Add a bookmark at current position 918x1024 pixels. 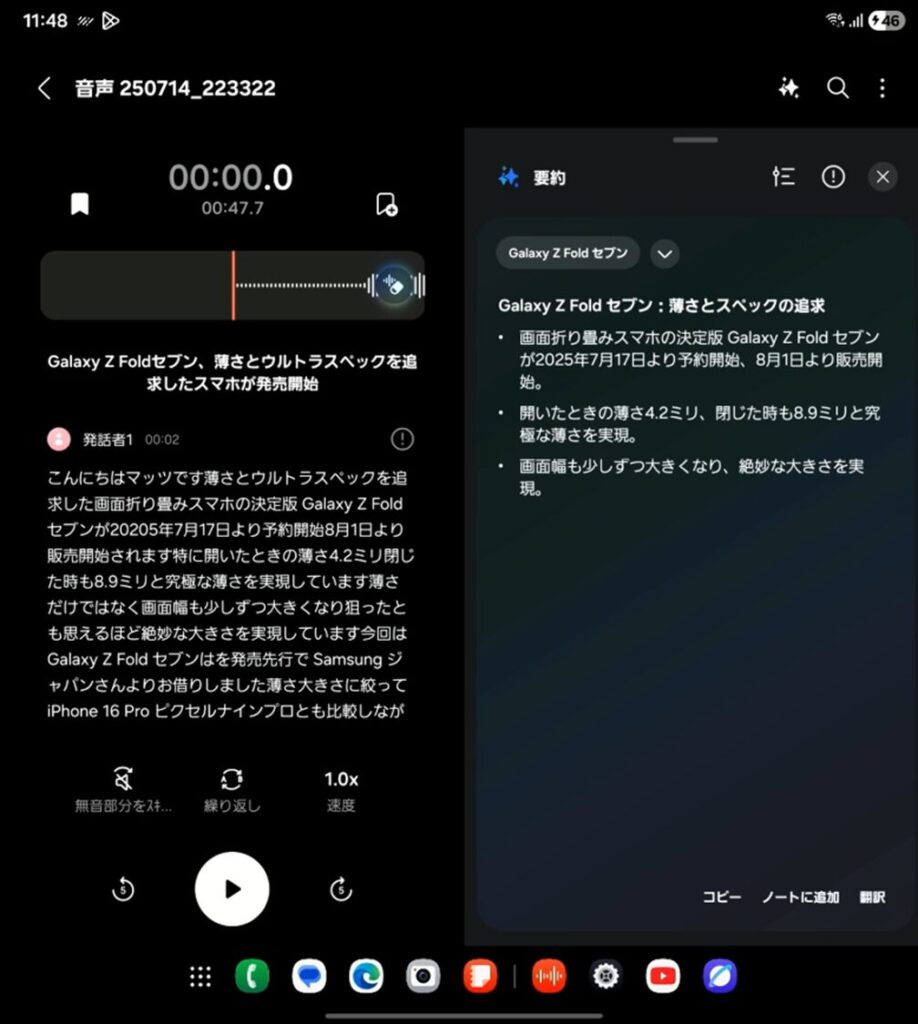tap(80, 205)
